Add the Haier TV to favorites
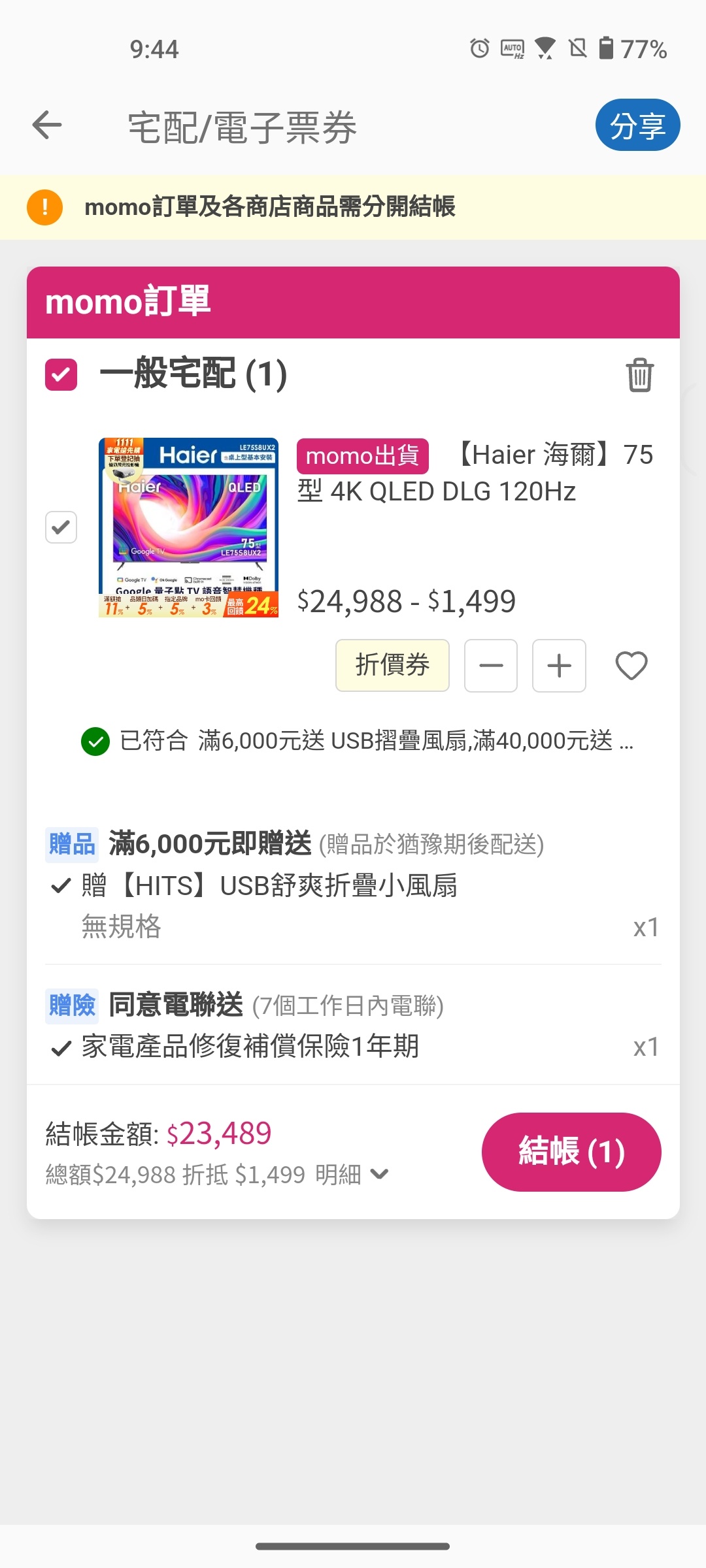Screen dimensions: 706x1568 click(631, 666)
